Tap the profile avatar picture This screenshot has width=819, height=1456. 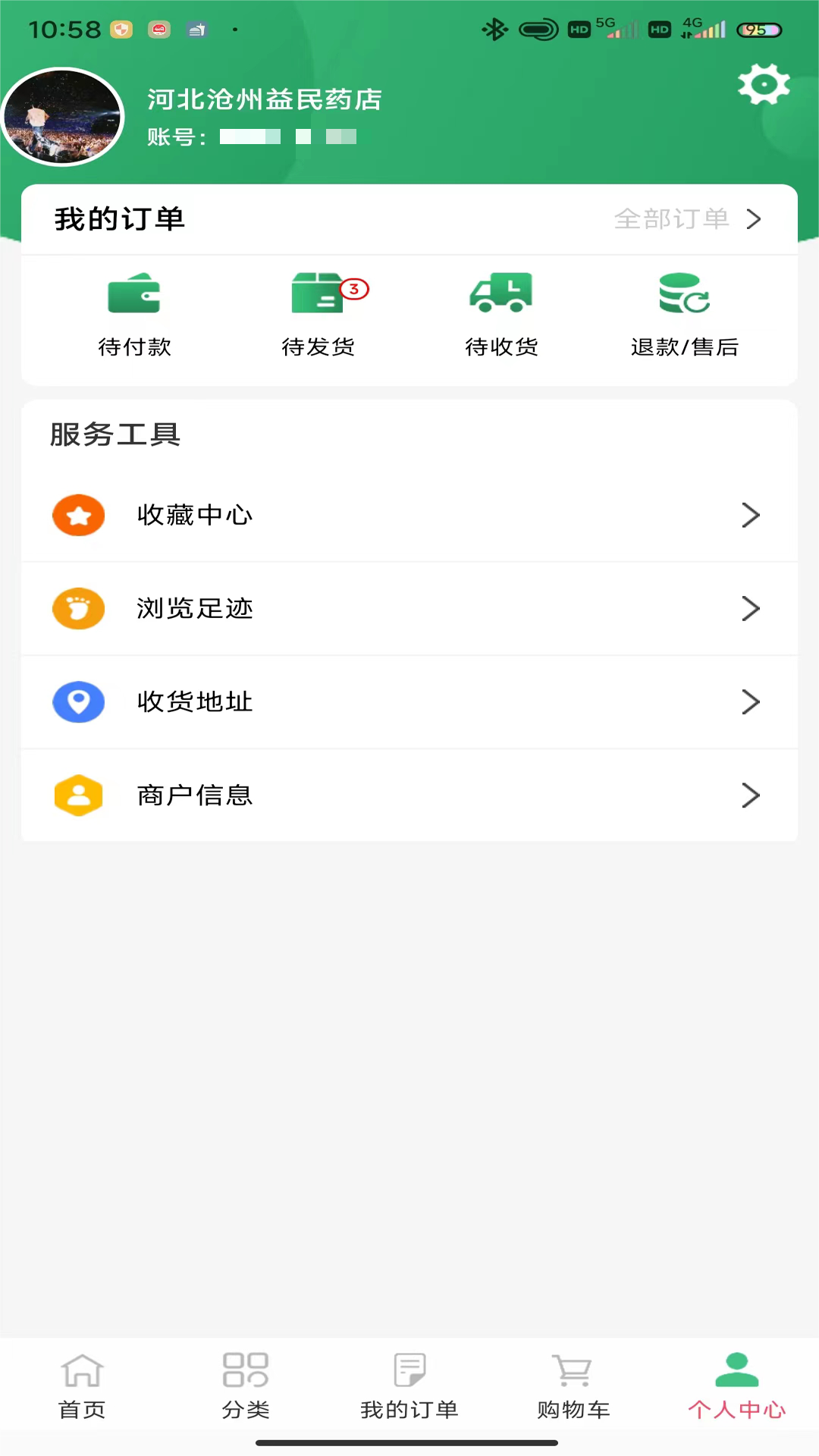(63, 117)
